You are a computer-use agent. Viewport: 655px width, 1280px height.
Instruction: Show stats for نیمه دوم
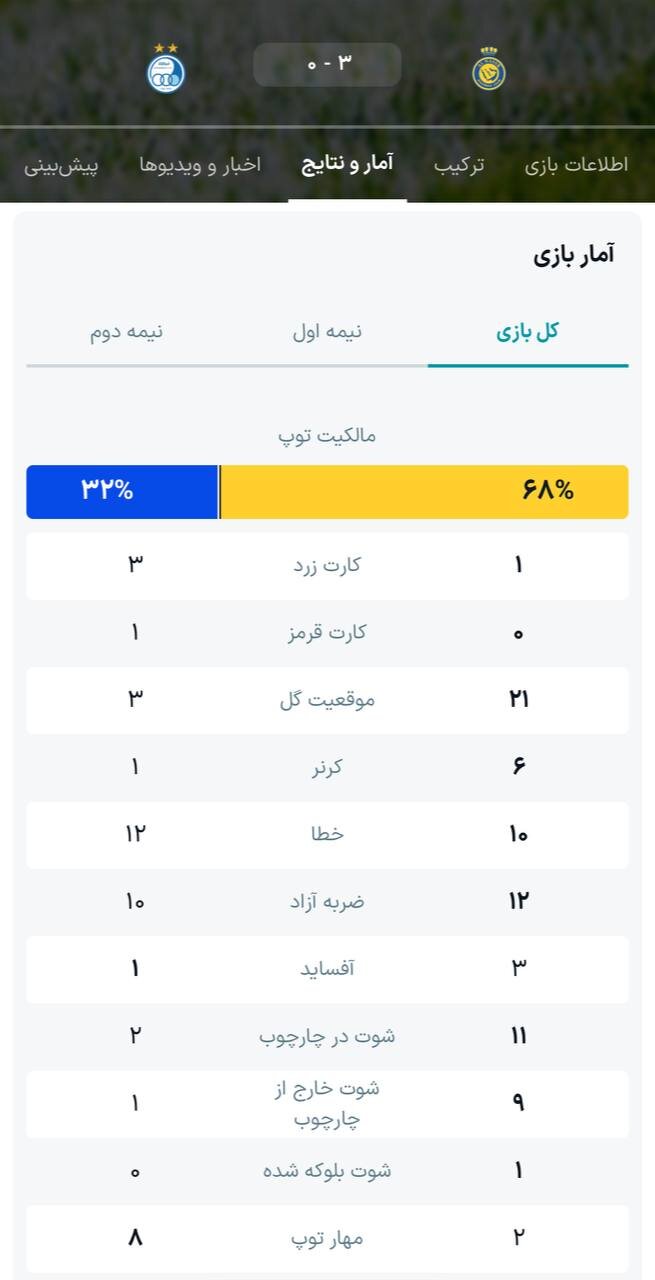coord(126,332)
